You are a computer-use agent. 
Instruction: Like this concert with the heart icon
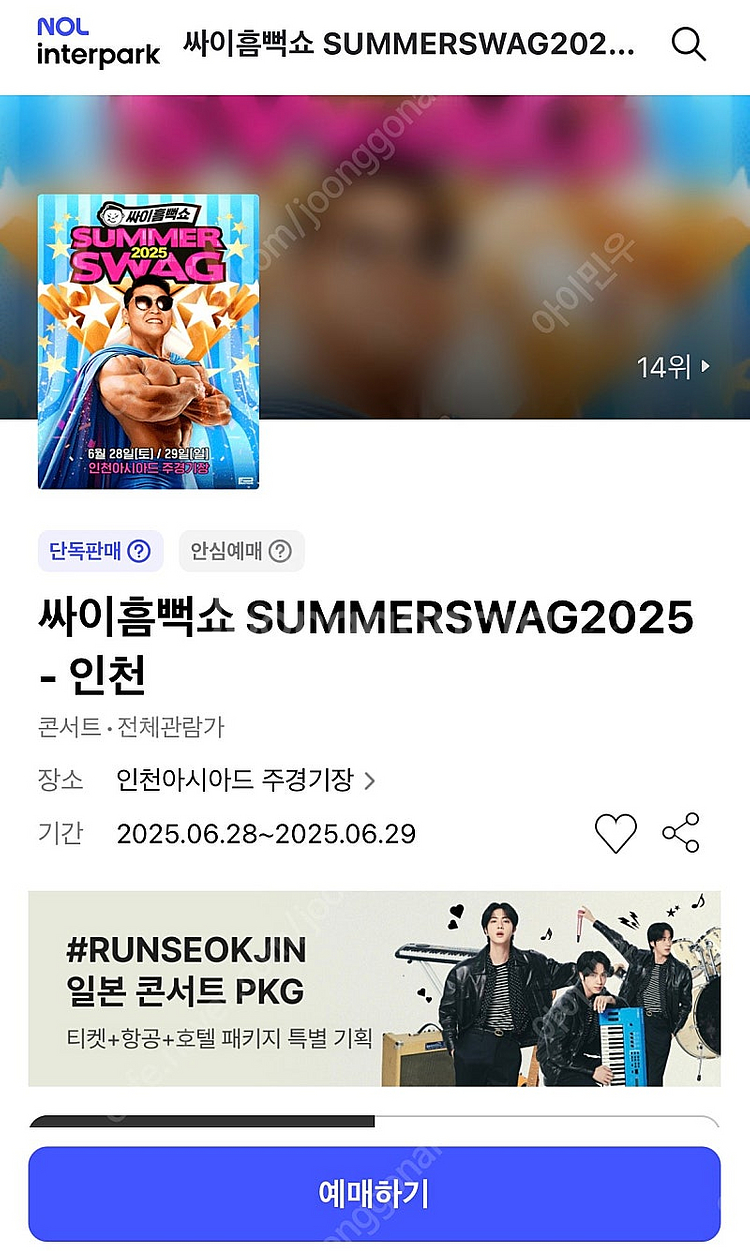coord(615,833)
